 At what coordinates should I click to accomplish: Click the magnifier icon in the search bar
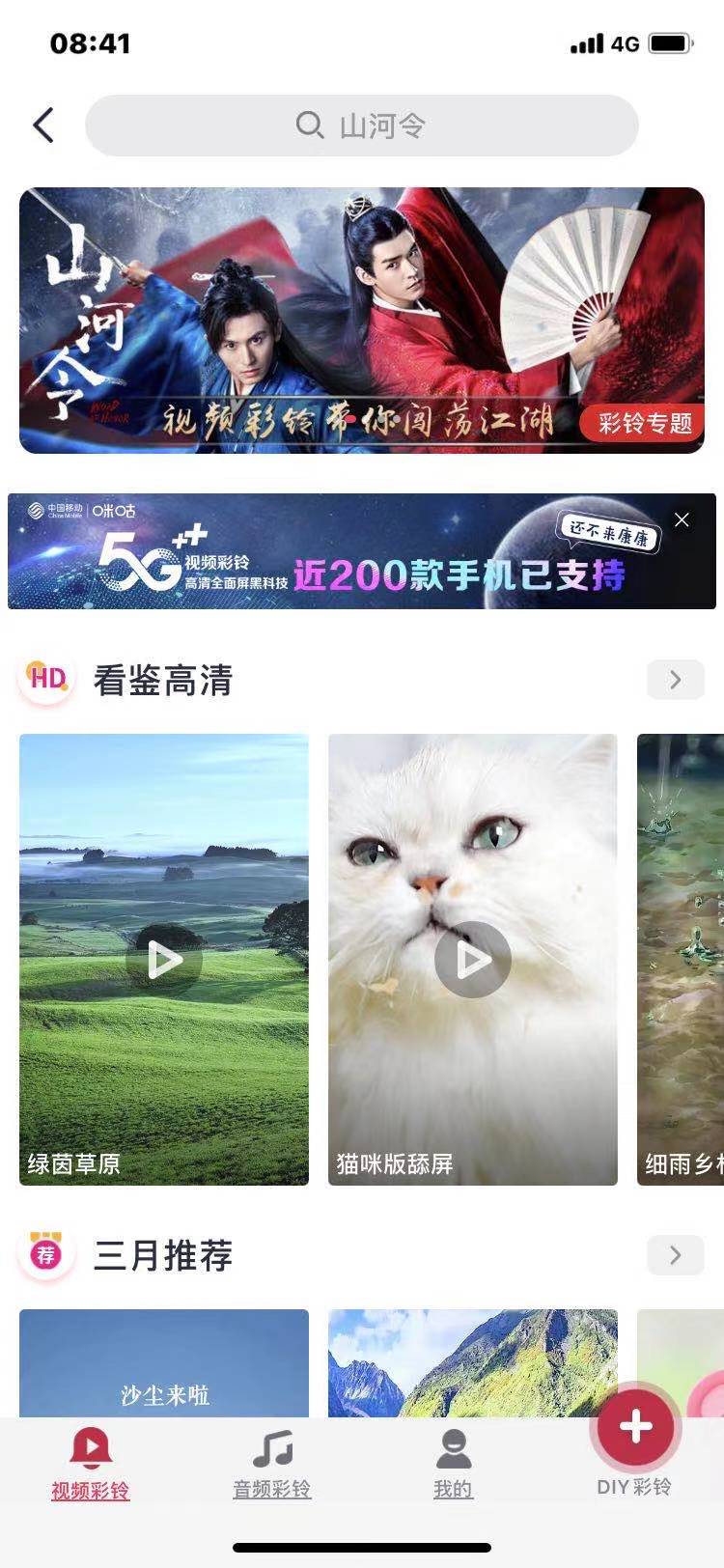click(309, 126)
